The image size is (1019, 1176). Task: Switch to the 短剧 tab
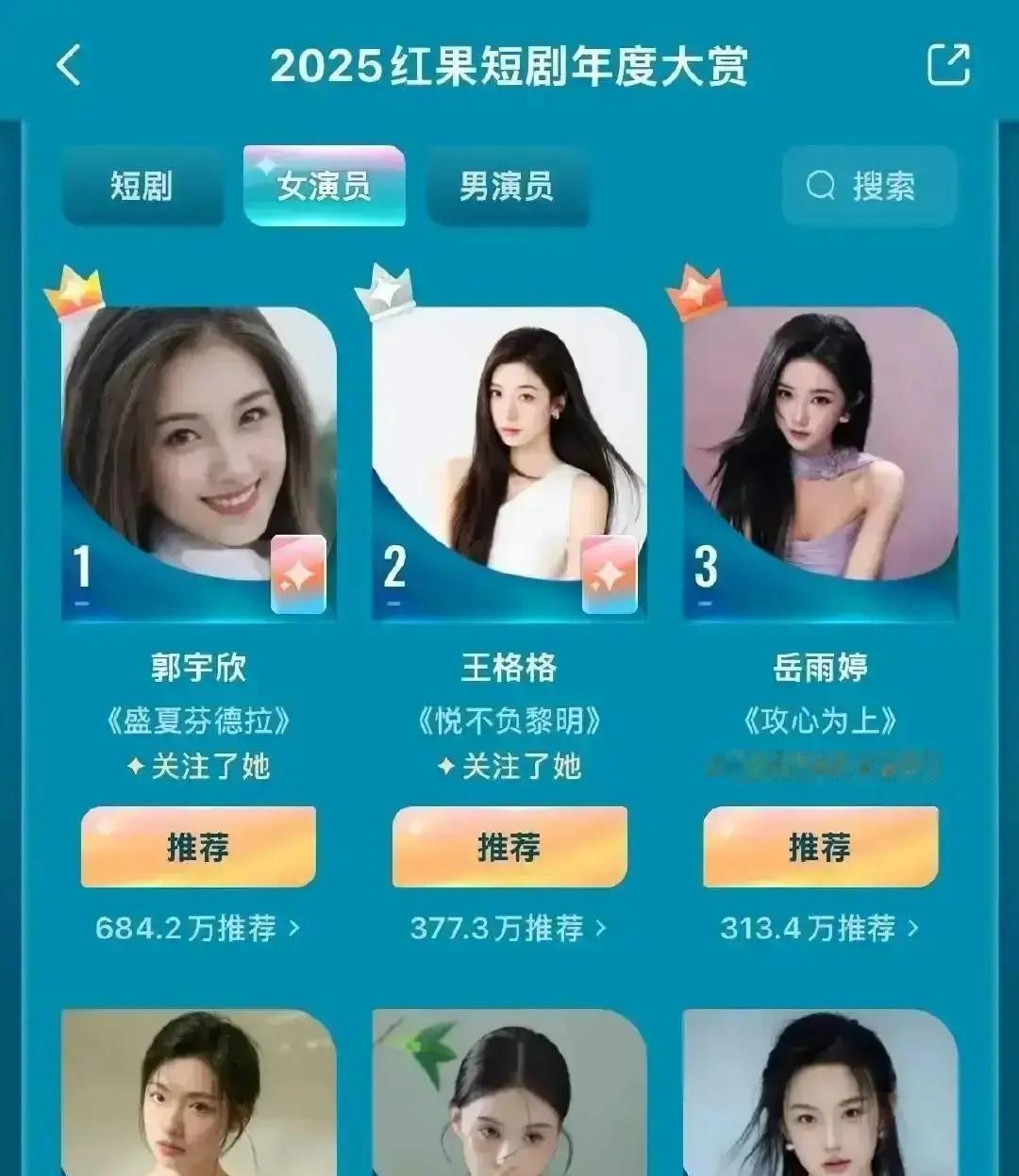(142, 188)
